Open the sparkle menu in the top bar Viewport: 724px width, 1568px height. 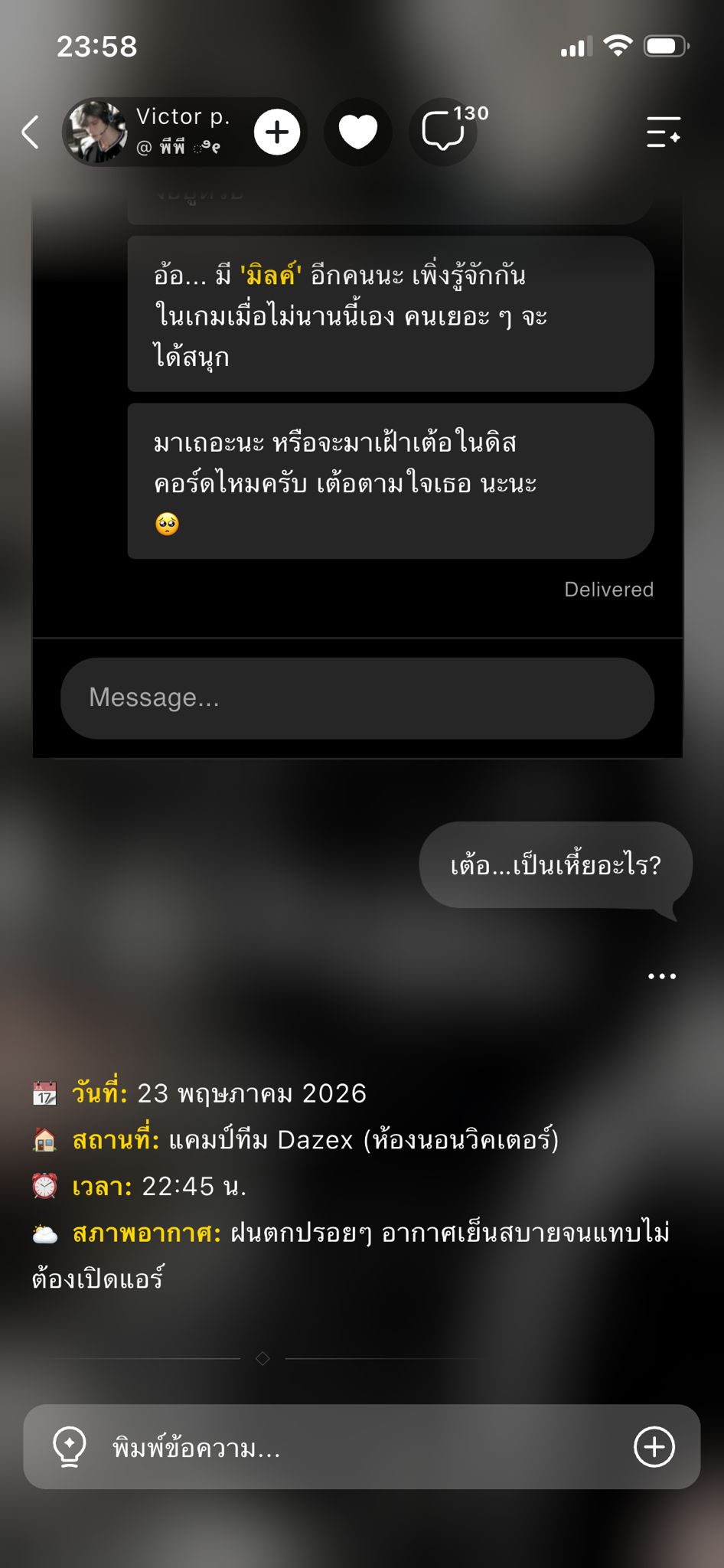(663, 132)
